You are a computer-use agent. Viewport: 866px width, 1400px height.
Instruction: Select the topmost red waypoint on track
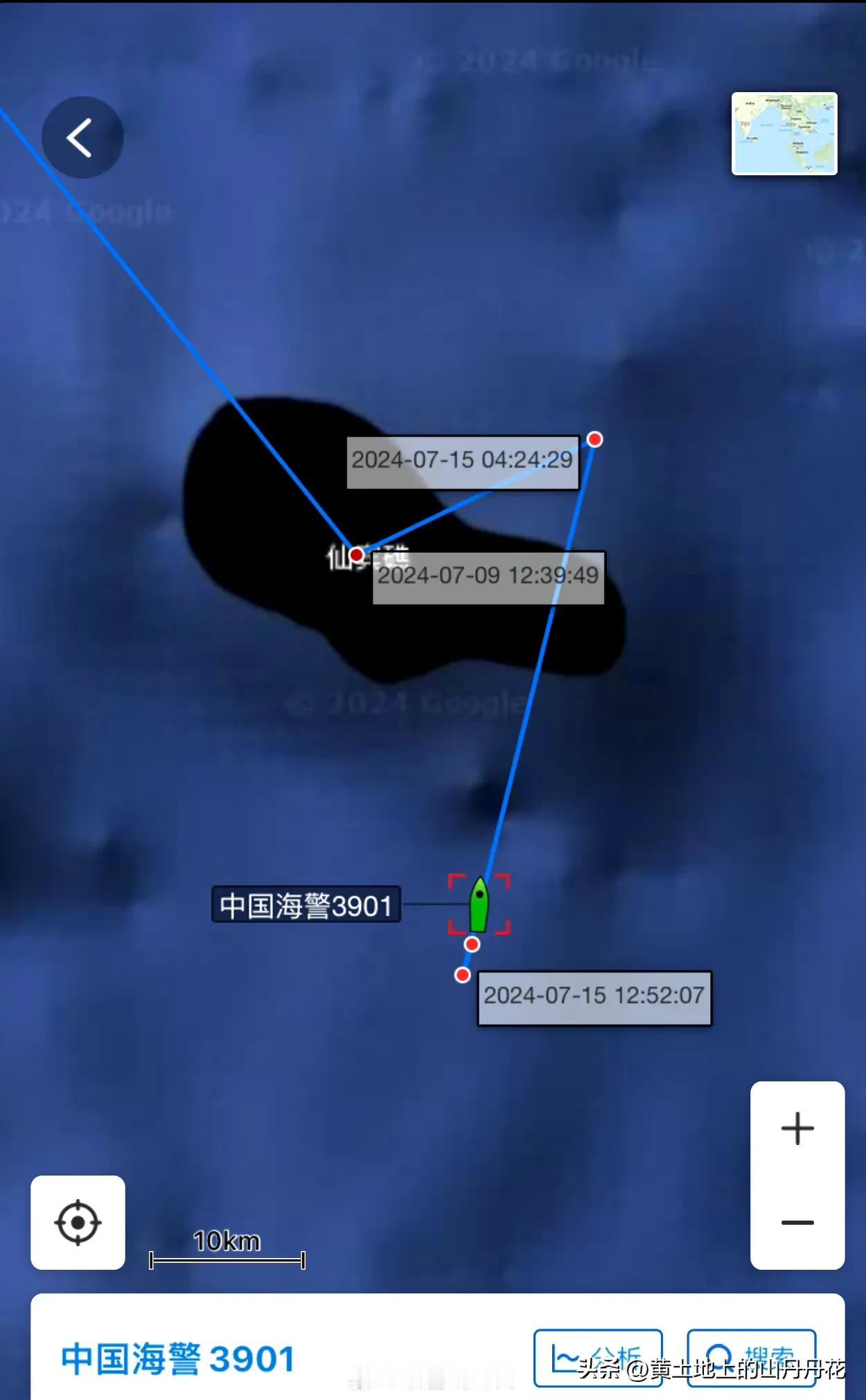594,438
